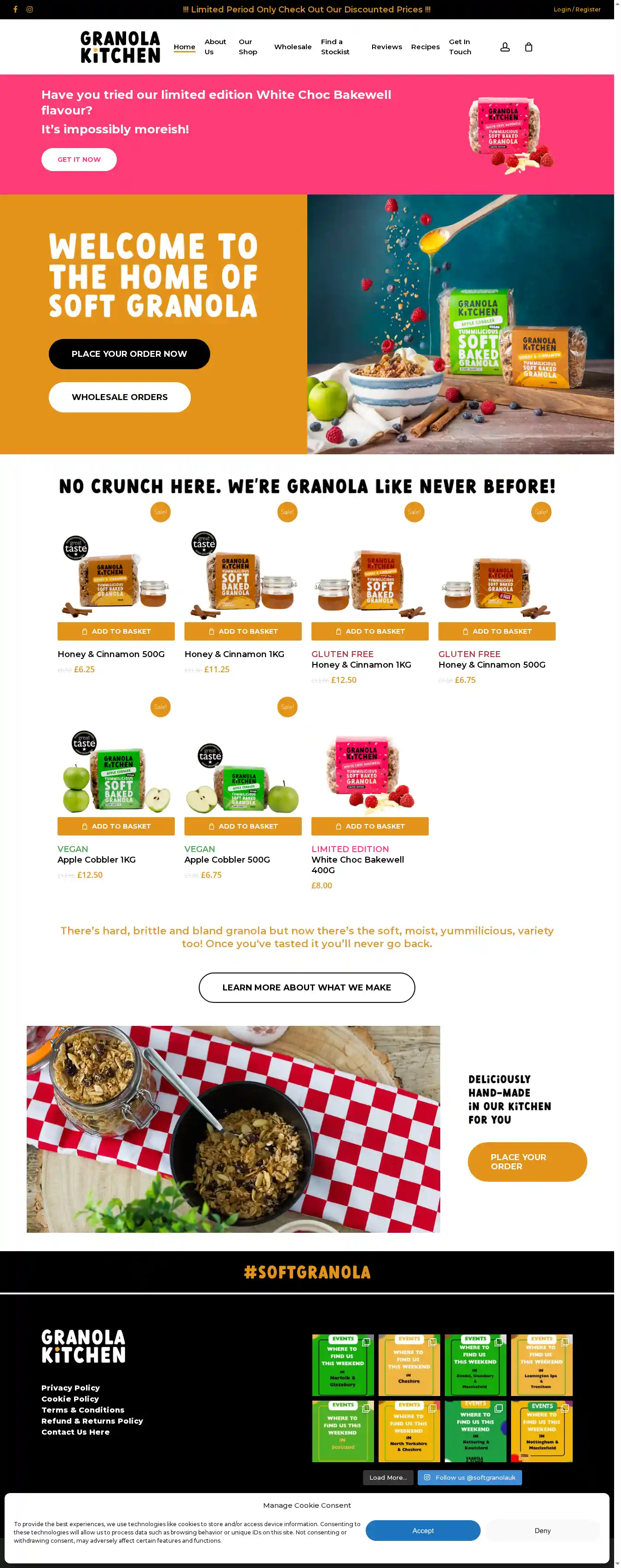Select Find a Stockist in navigation

coord(335,47)
